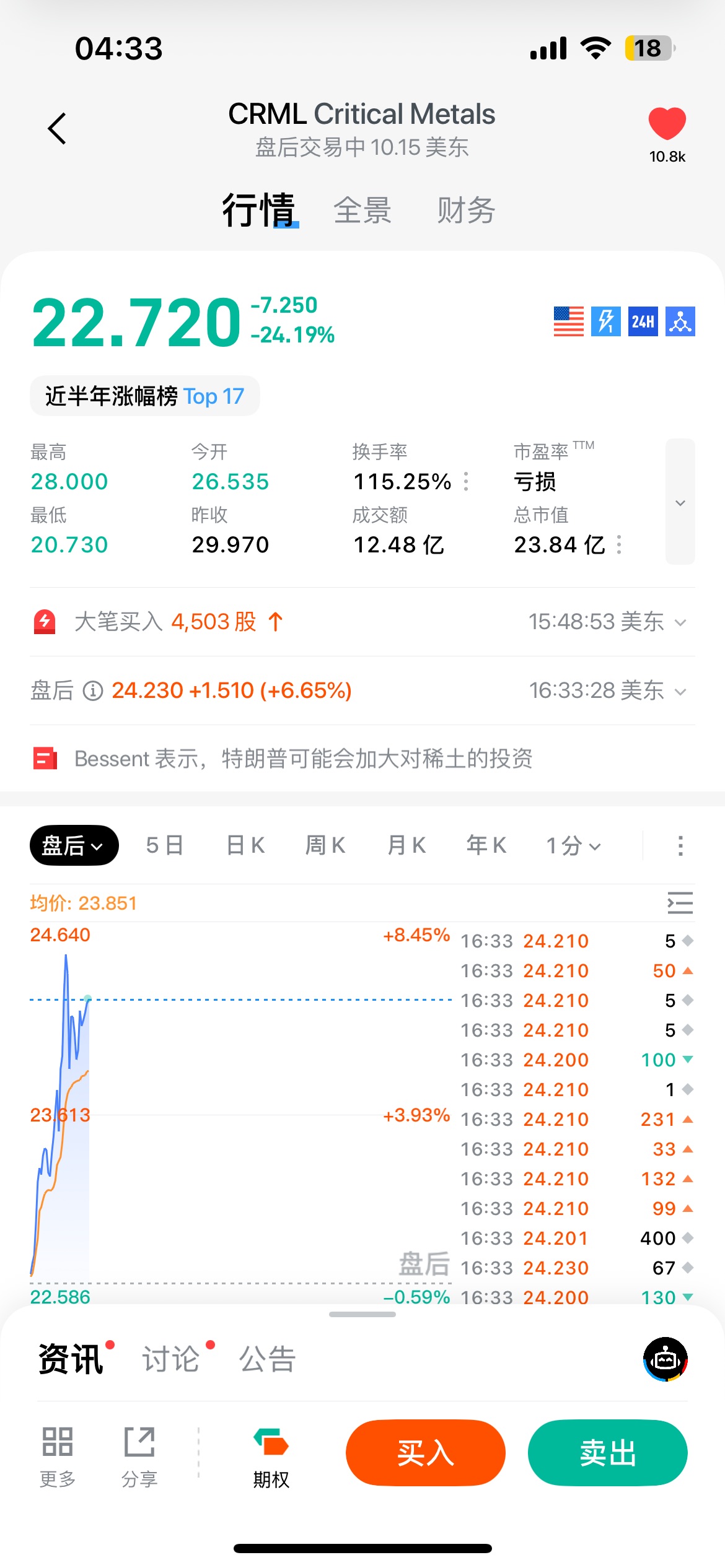Go back using the top-left arrow
The height and width of the screenshot is (1568, 725).
coord(57,129)
